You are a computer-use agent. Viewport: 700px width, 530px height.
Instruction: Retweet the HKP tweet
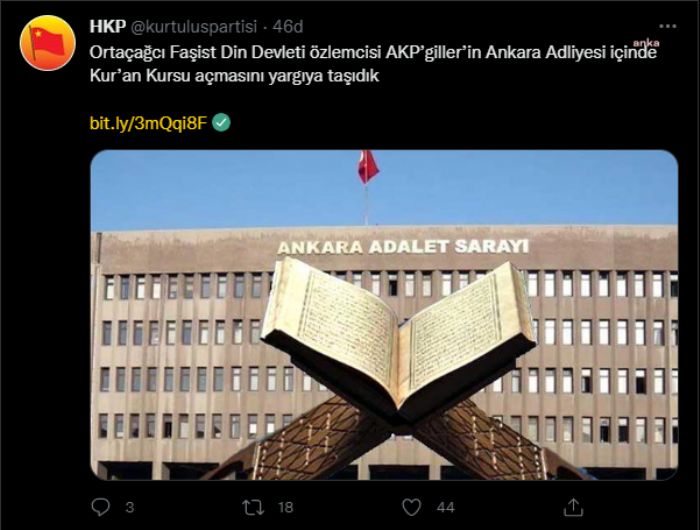click(x=256, y=508)
